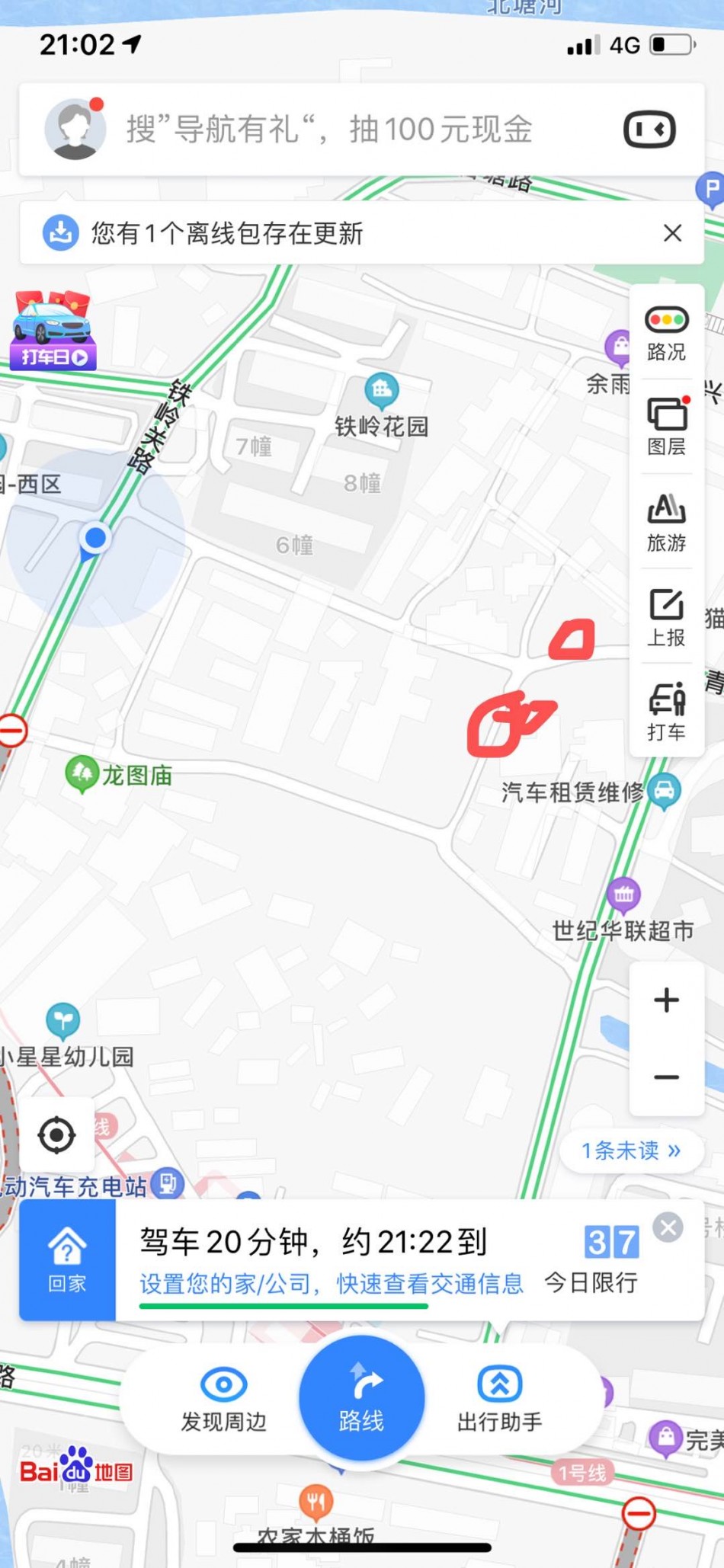
Task: Open the offline package update notice
Action: tap(227, 233)
